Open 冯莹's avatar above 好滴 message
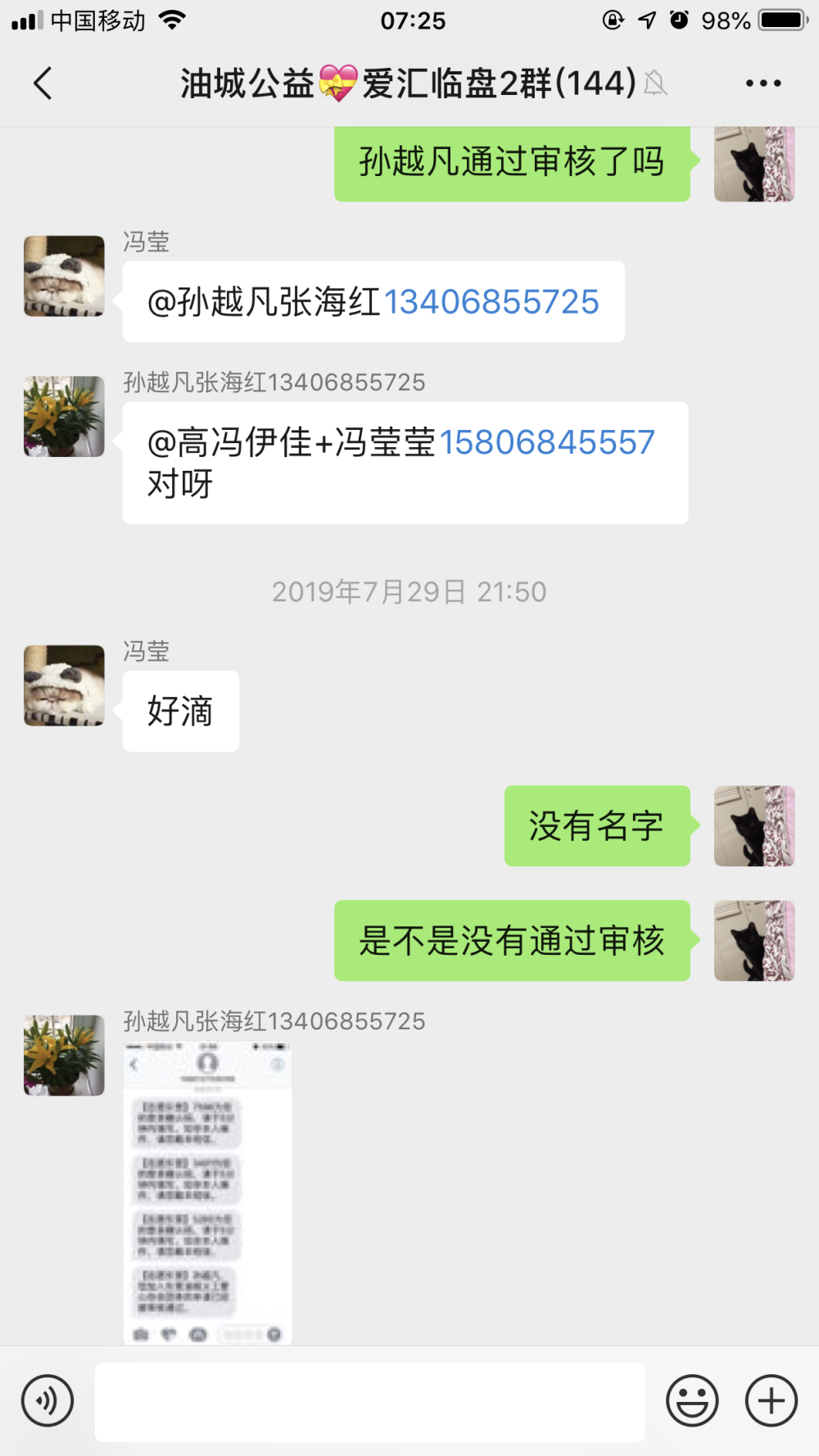The height and width of the screenshot is (1456, 819). [x=64, y=685]
